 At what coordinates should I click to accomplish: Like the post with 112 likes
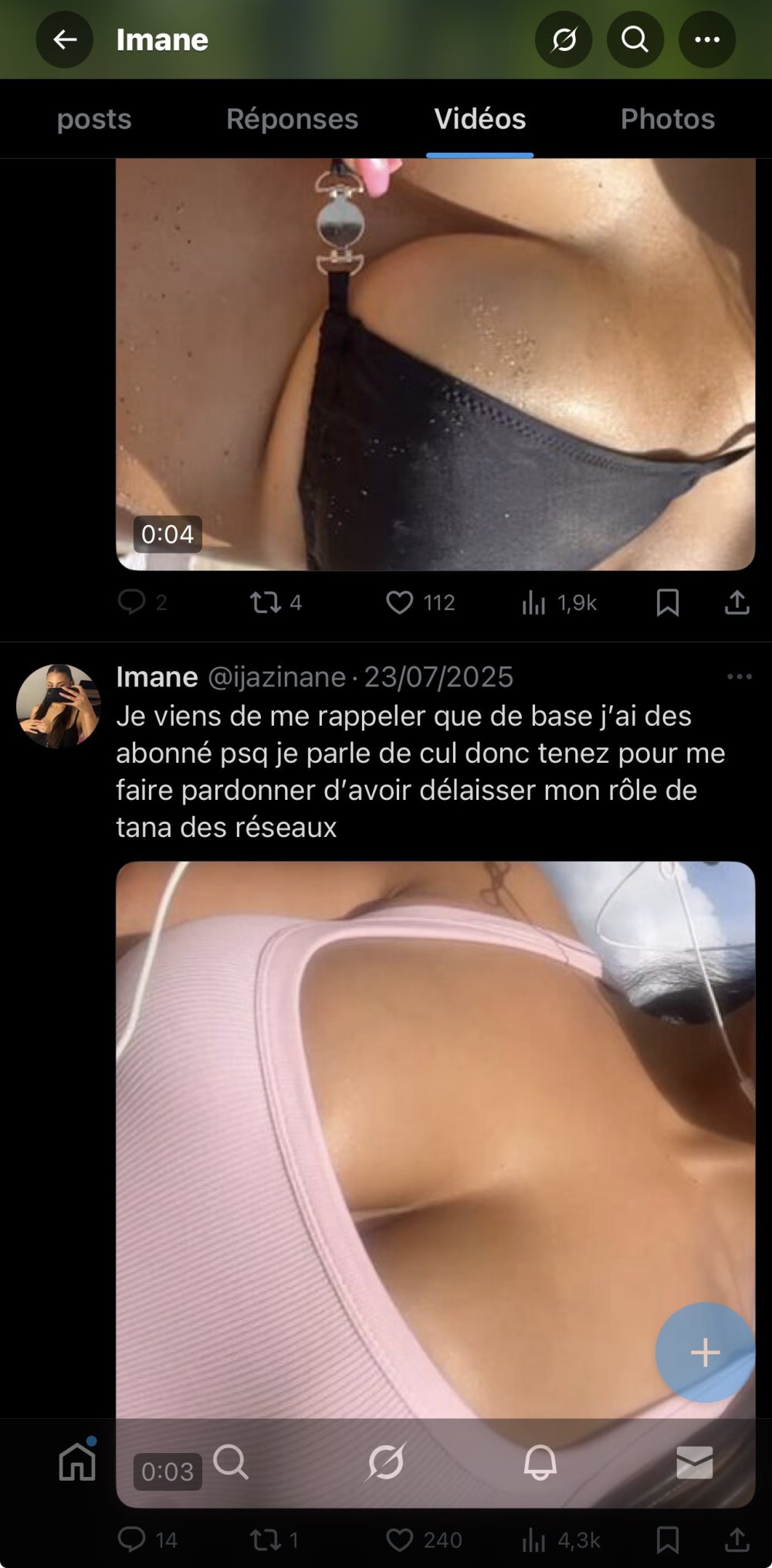click(399, 602)
